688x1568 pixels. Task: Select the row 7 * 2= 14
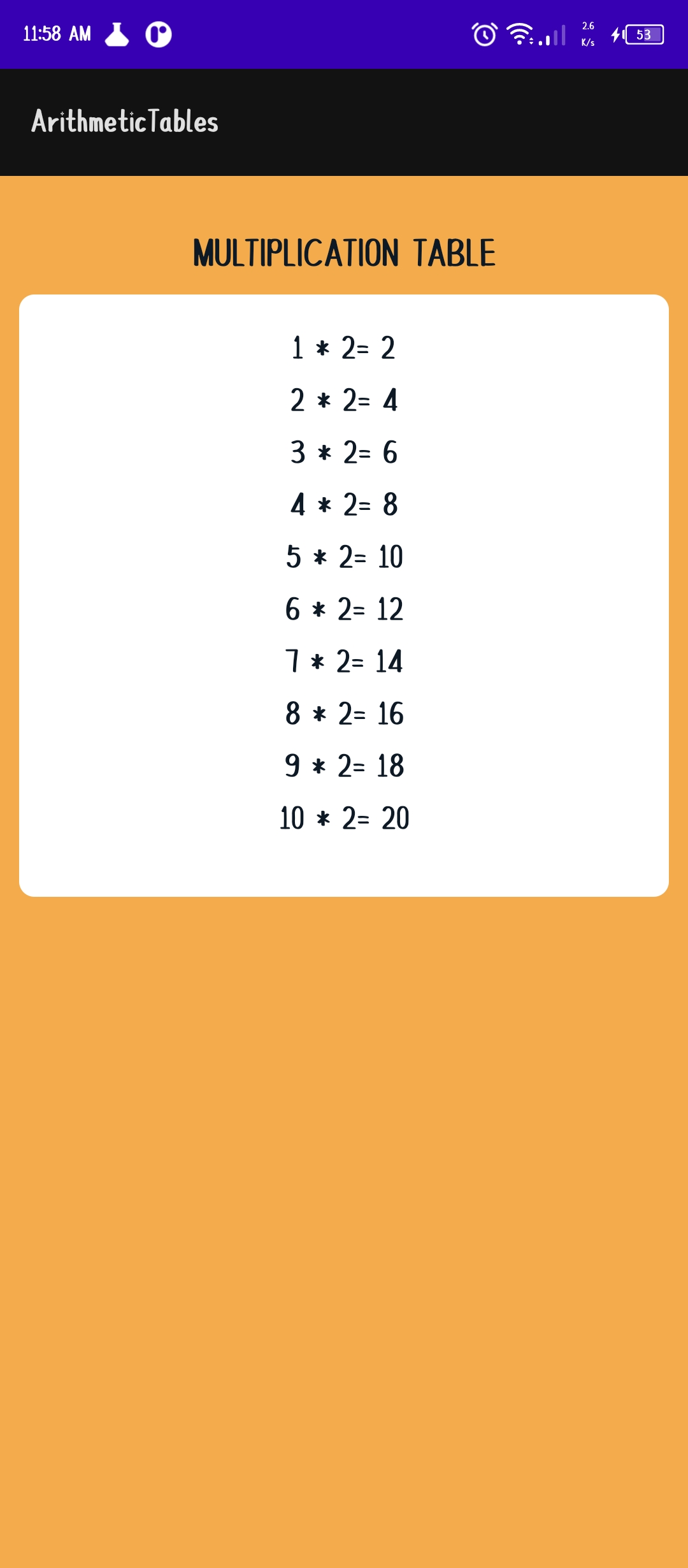[344, 662]
